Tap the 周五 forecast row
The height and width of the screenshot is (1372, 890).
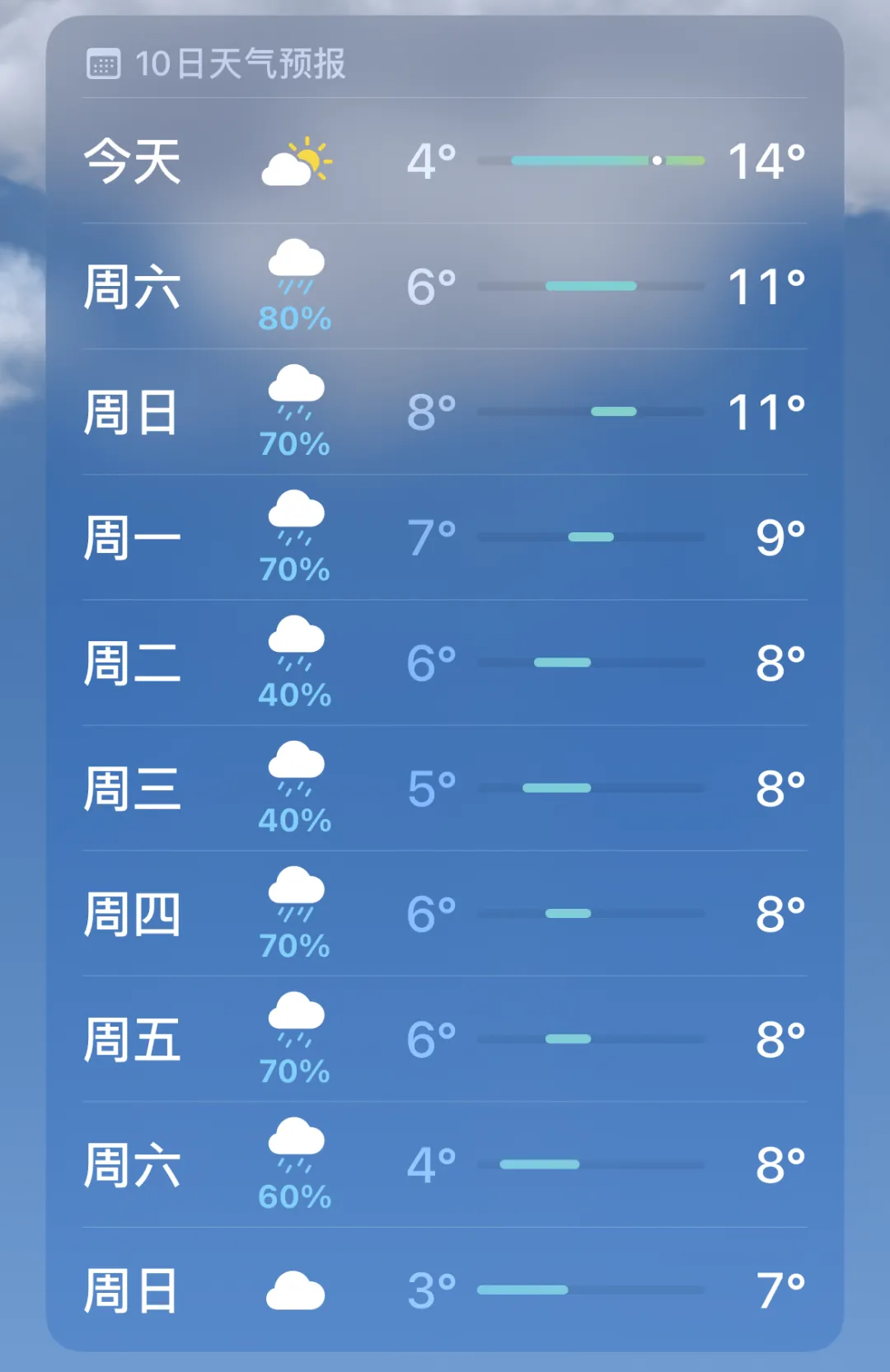coord(445,1039)
